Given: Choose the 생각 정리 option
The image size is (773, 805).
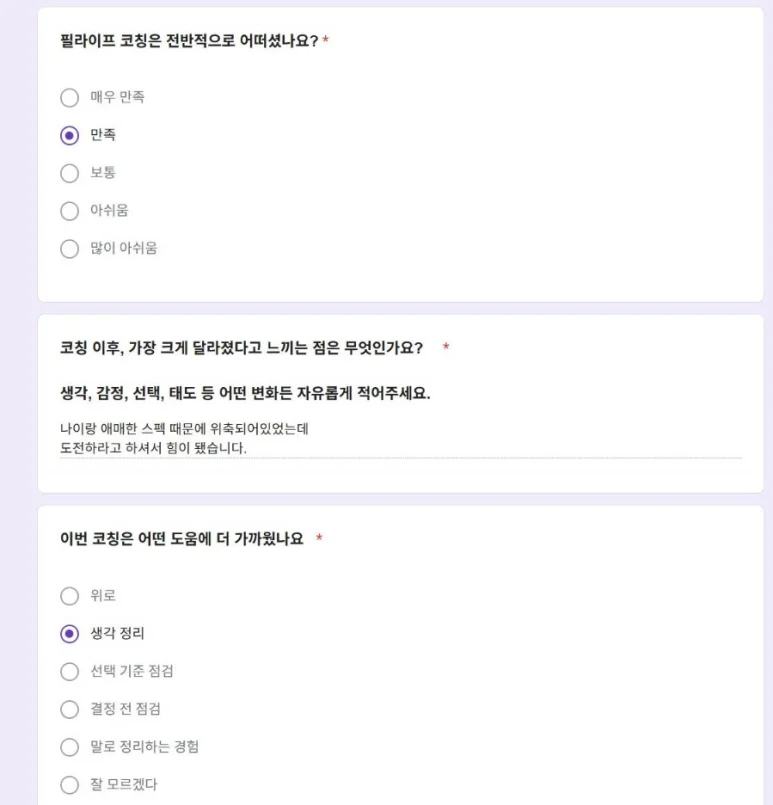Looking at the screenshot, I should 68,634.
